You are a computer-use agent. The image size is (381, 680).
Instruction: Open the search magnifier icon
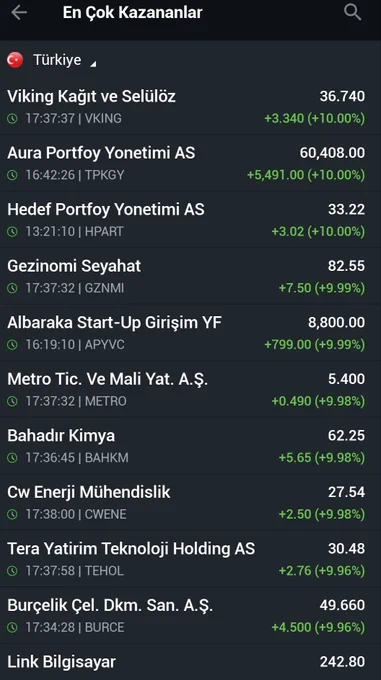pyautogui.click(x=352, y=12)
